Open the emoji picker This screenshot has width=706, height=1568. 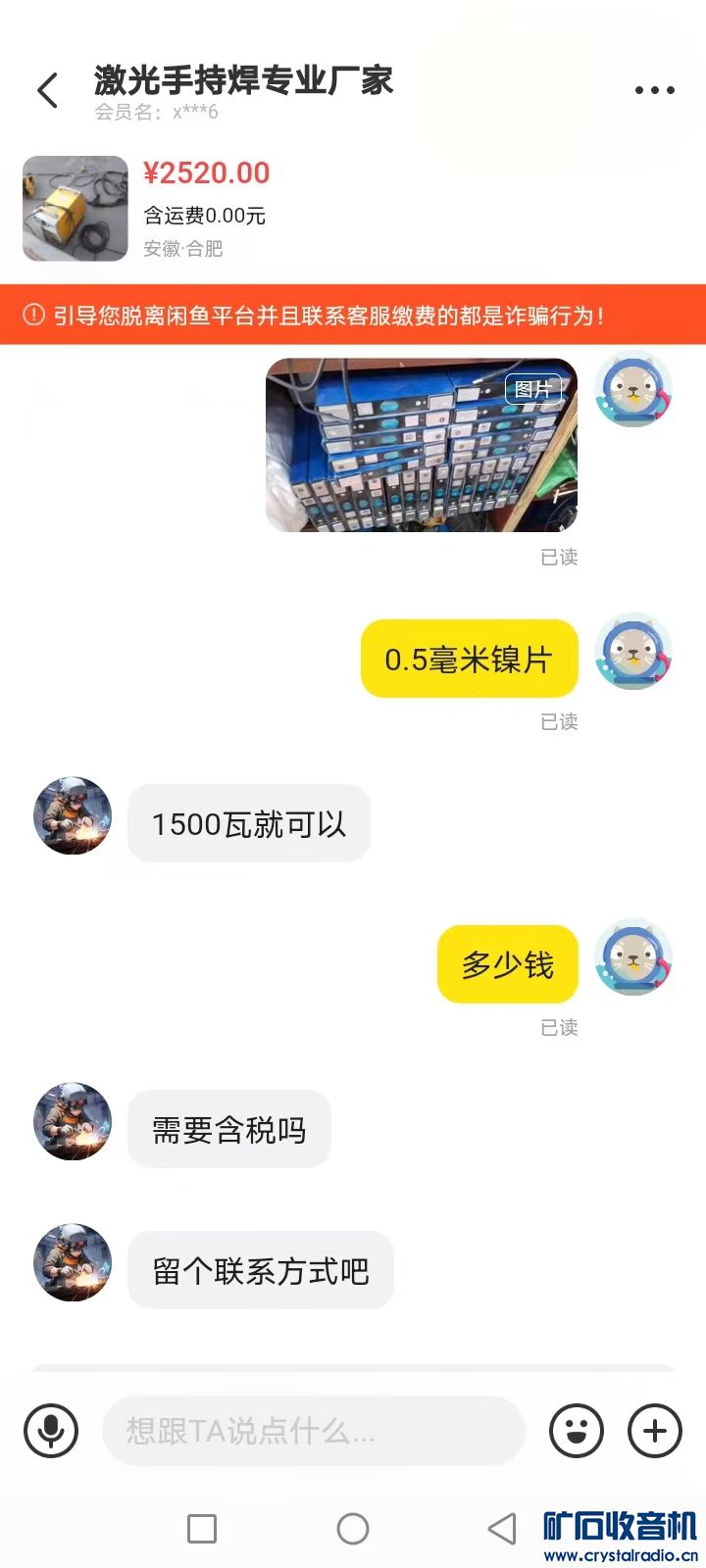pyautogui.click(x=577, y=1431)
